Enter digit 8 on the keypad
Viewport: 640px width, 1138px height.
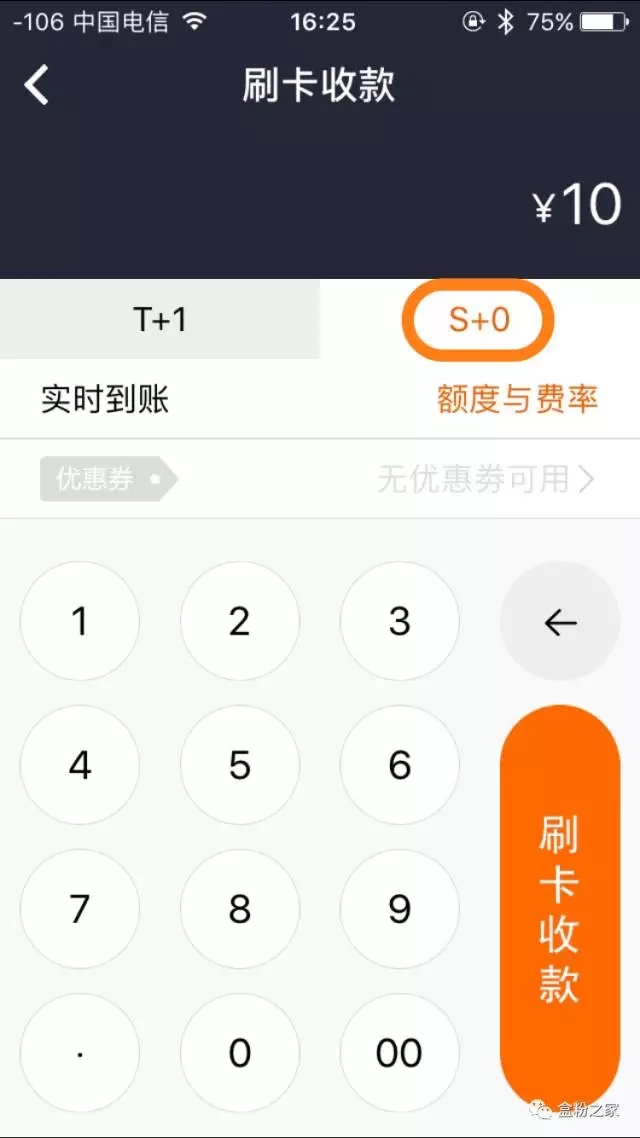(240, 909)
